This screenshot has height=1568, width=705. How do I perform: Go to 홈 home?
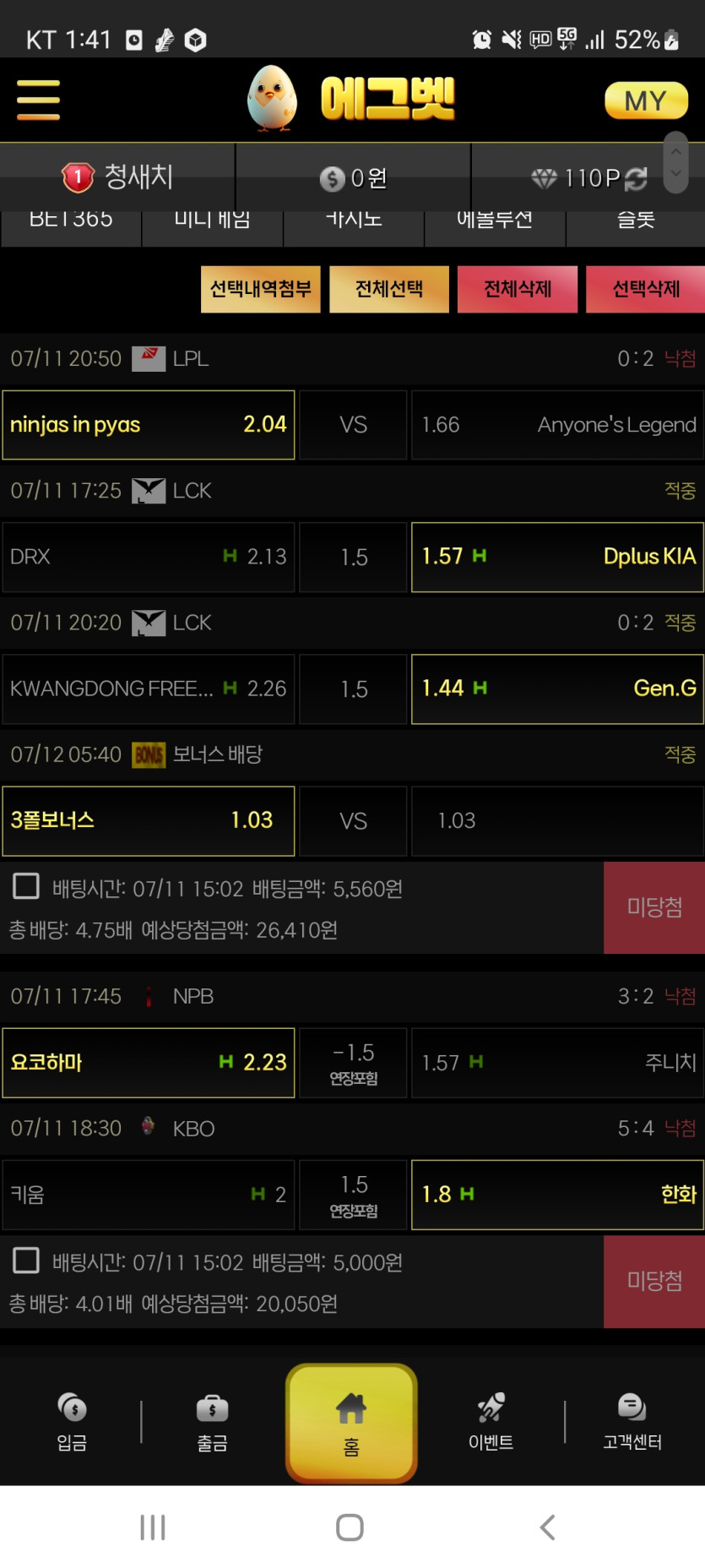(x=351, y=1423)
